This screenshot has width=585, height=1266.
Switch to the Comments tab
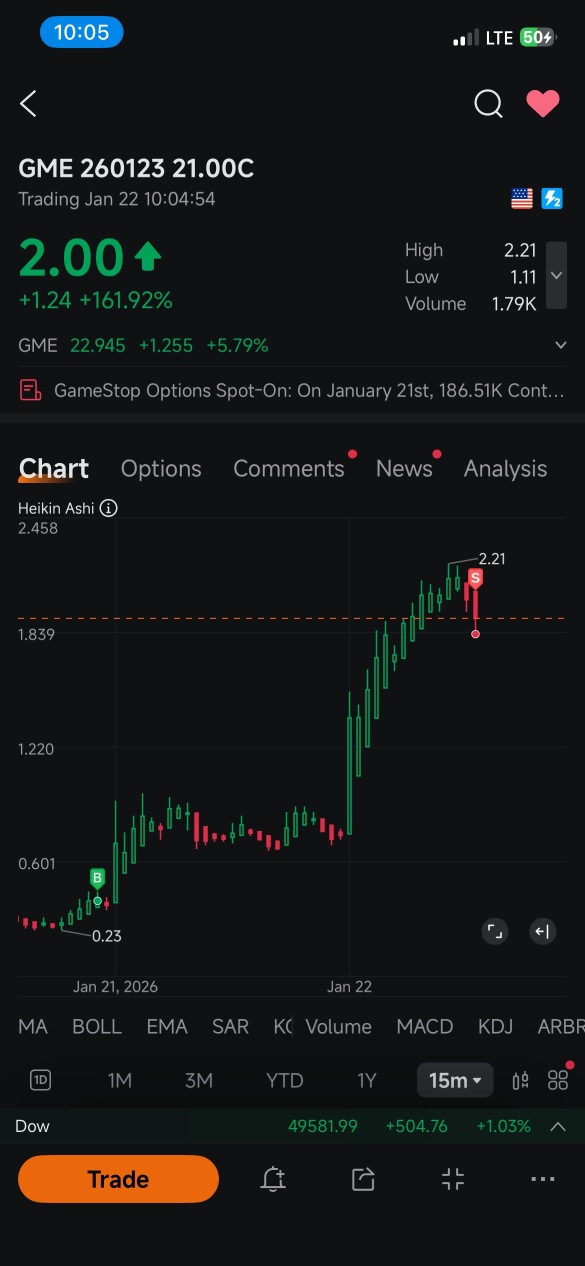289,468
